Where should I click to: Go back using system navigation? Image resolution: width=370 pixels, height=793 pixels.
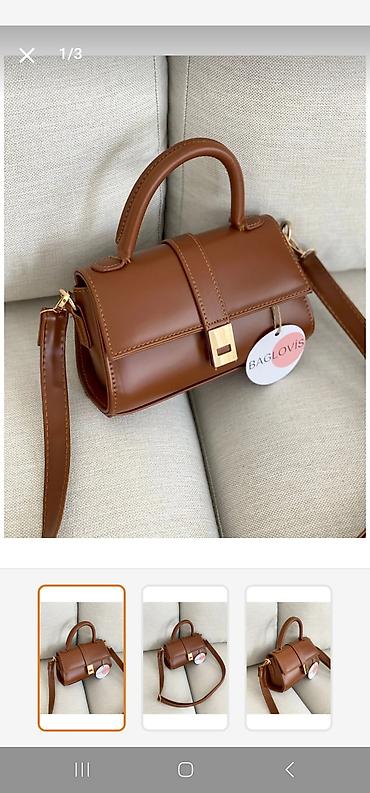click(x=289, y=770)
